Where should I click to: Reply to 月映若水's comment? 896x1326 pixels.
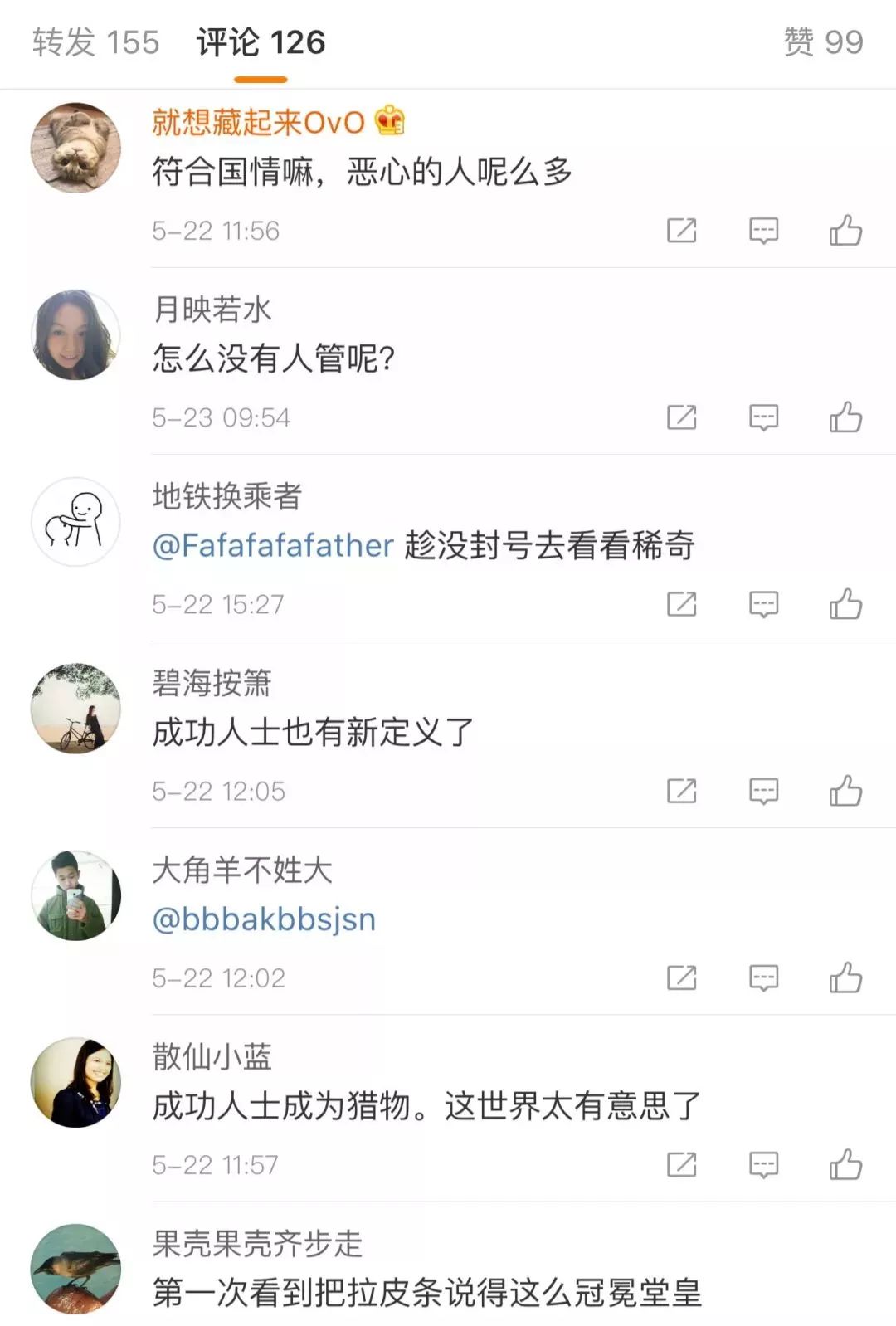[763, 417]
